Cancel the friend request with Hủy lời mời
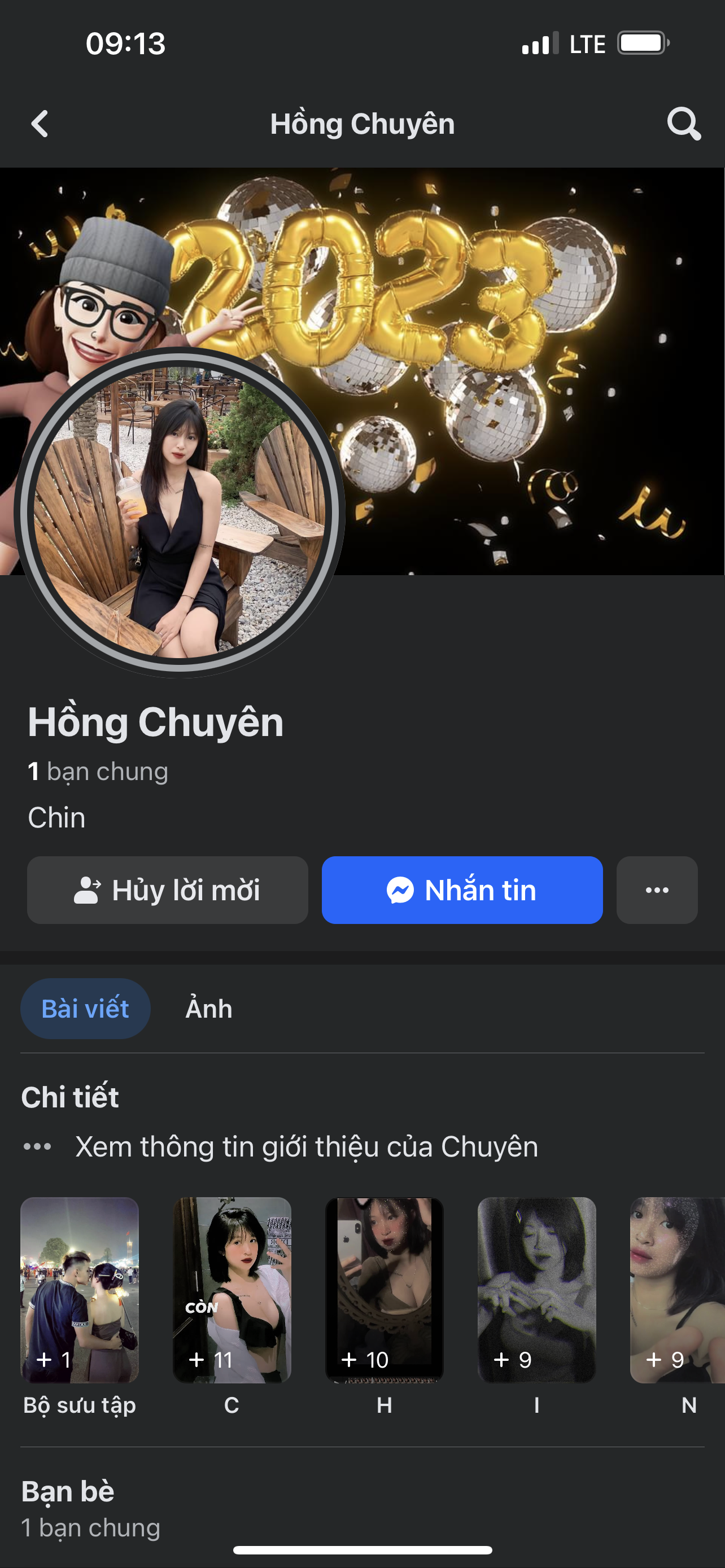The width and height of the screenshot is (725, 1568). (167, 890)
